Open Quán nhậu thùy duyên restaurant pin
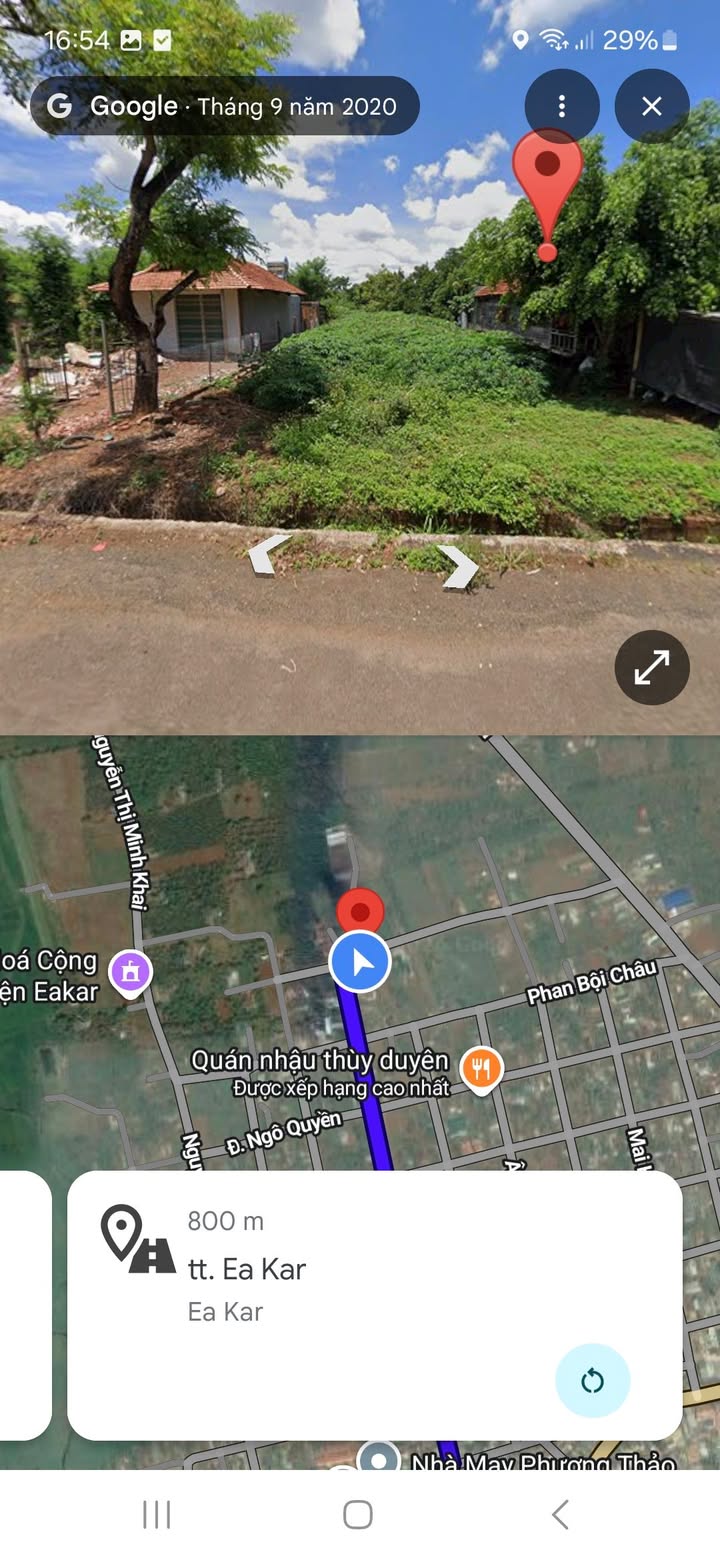The image size is (720, 1560). pos(482,1069)
